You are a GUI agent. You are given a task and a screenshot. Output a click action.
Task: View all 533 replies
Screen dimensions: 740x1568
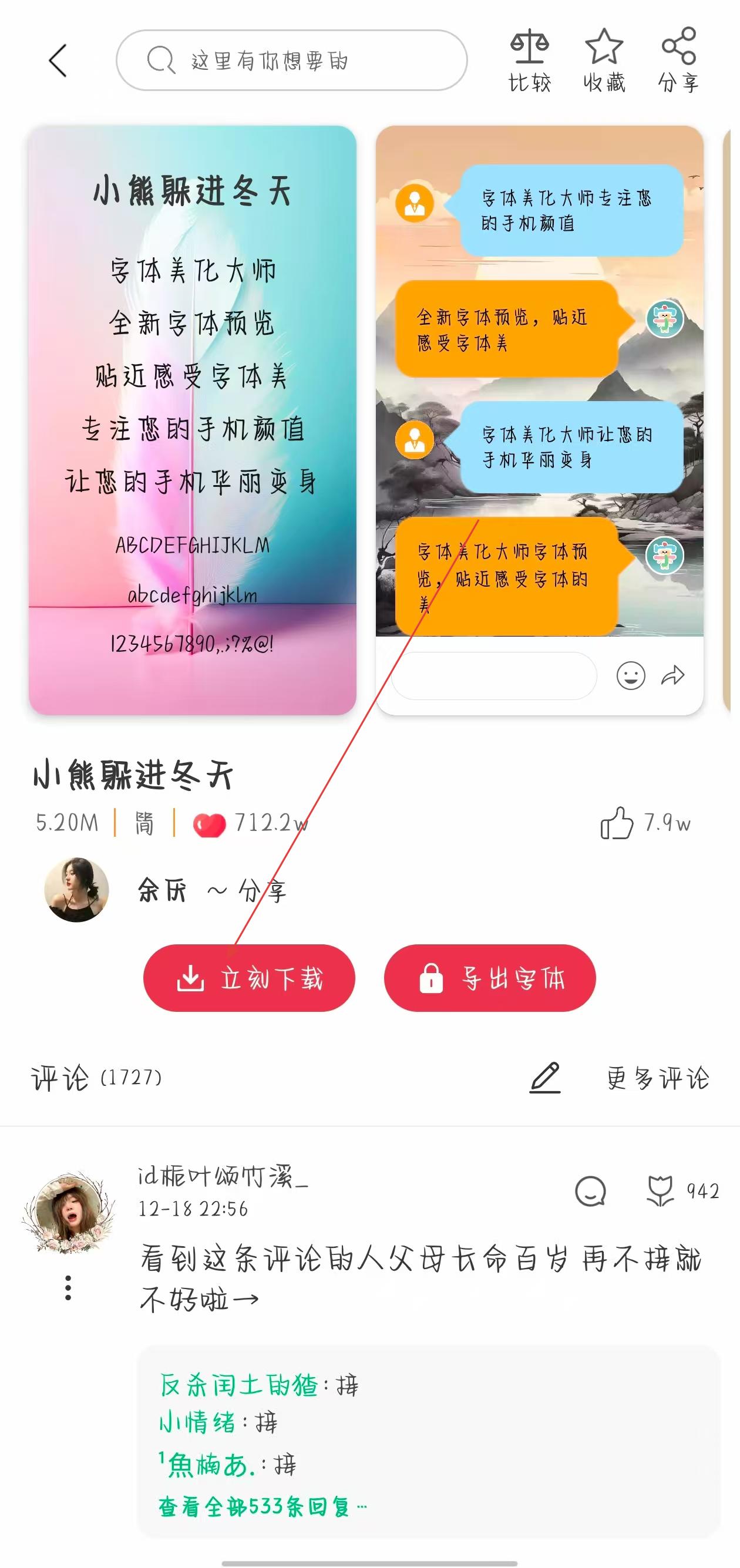[262, 1506]
